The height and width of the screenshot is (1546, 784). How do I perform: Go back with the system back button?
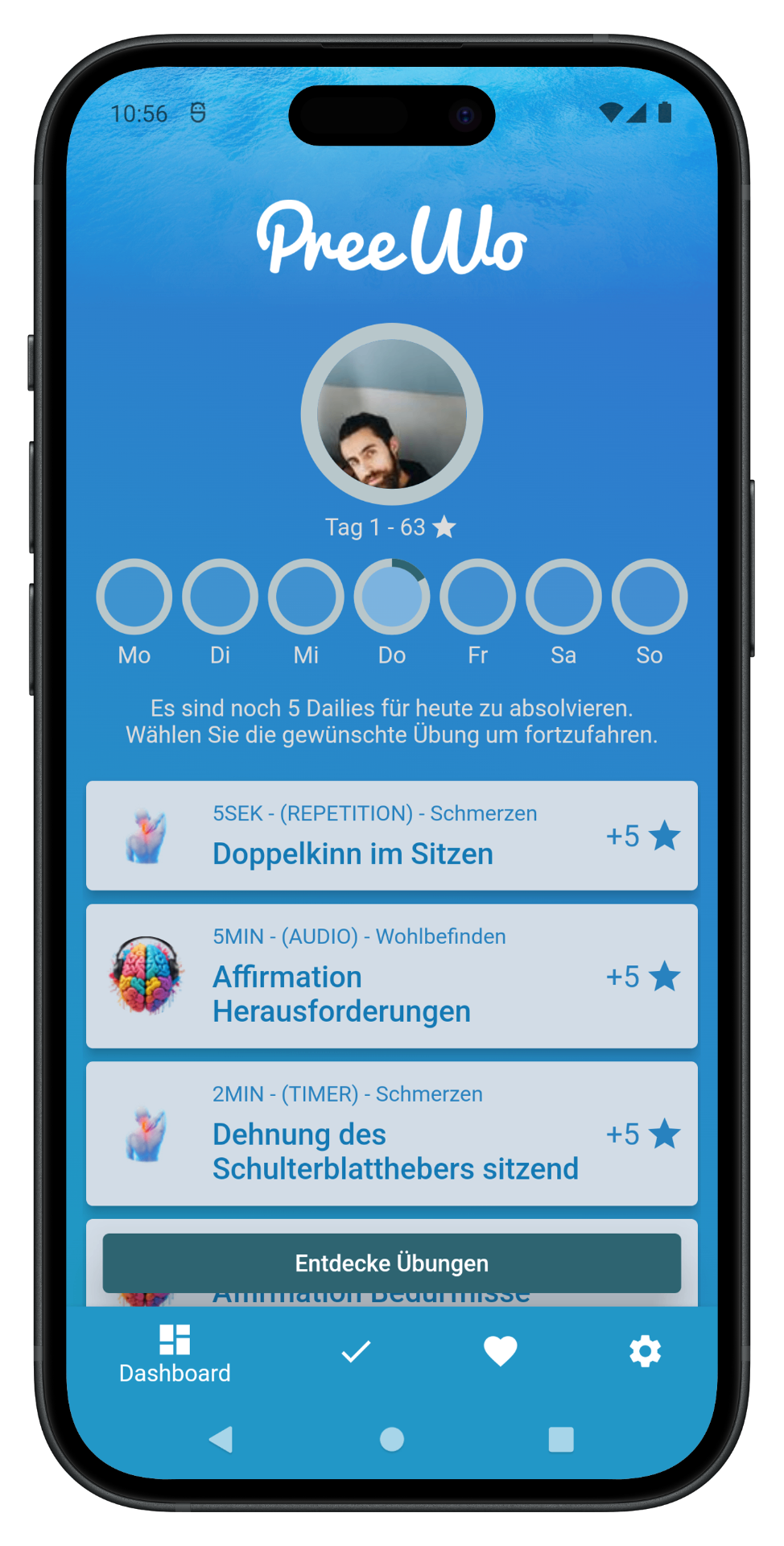[x=221, y=1439]
